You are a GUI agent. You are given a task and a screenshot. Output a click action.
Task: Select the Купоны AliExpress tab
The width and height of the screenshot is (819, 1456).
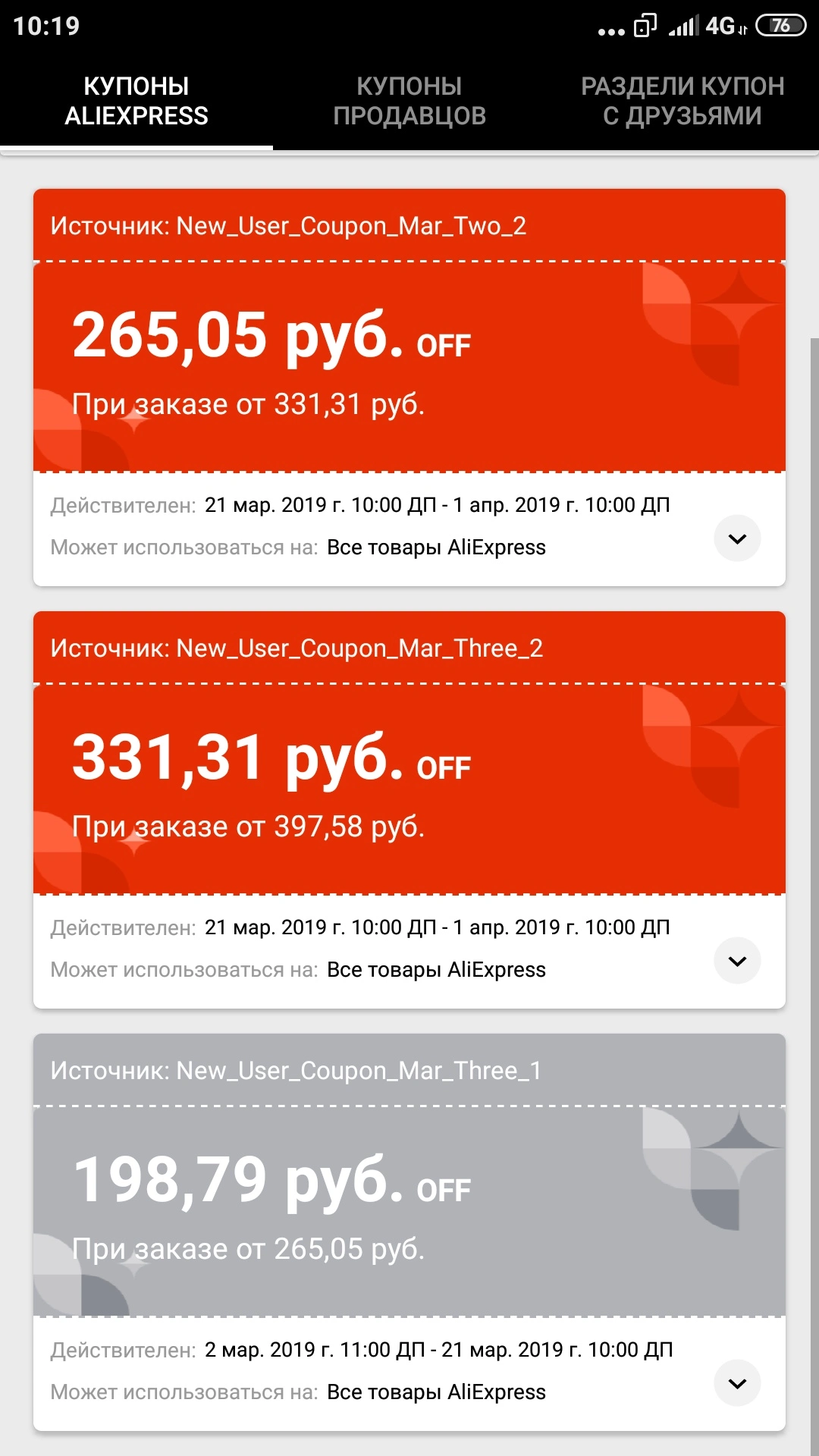136,101
